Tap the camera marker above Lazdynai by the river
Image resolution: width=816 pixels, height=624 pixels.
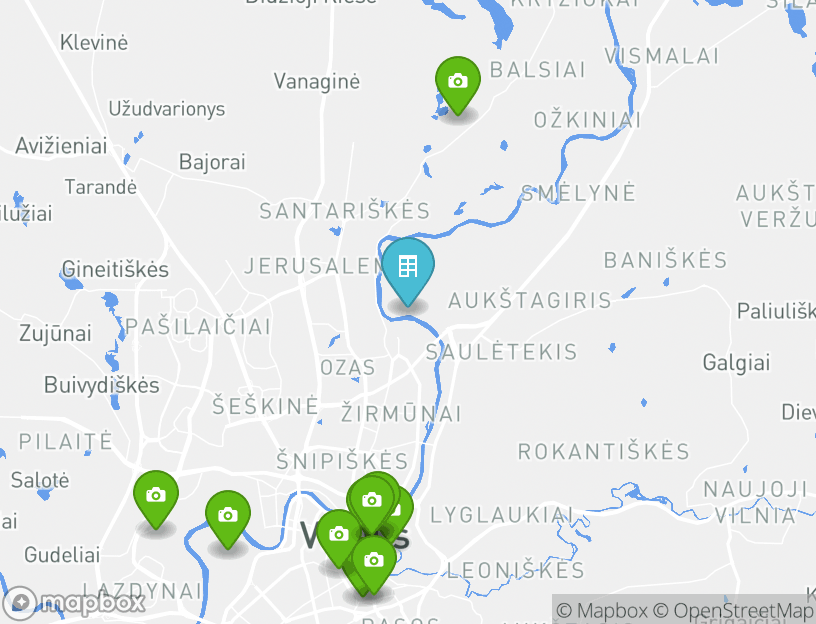click(x=228, y=515)
